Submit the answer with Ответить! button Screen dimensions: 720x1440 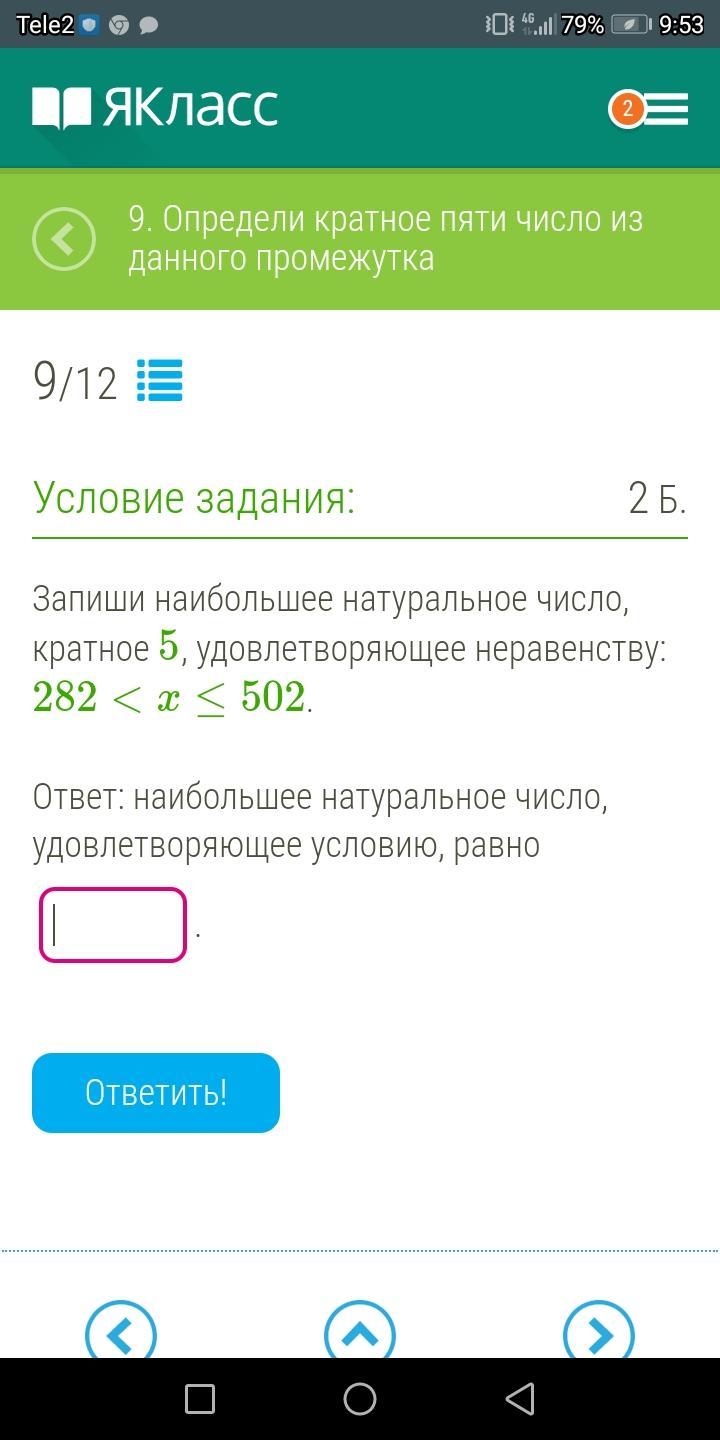[x=156, y=1093]
